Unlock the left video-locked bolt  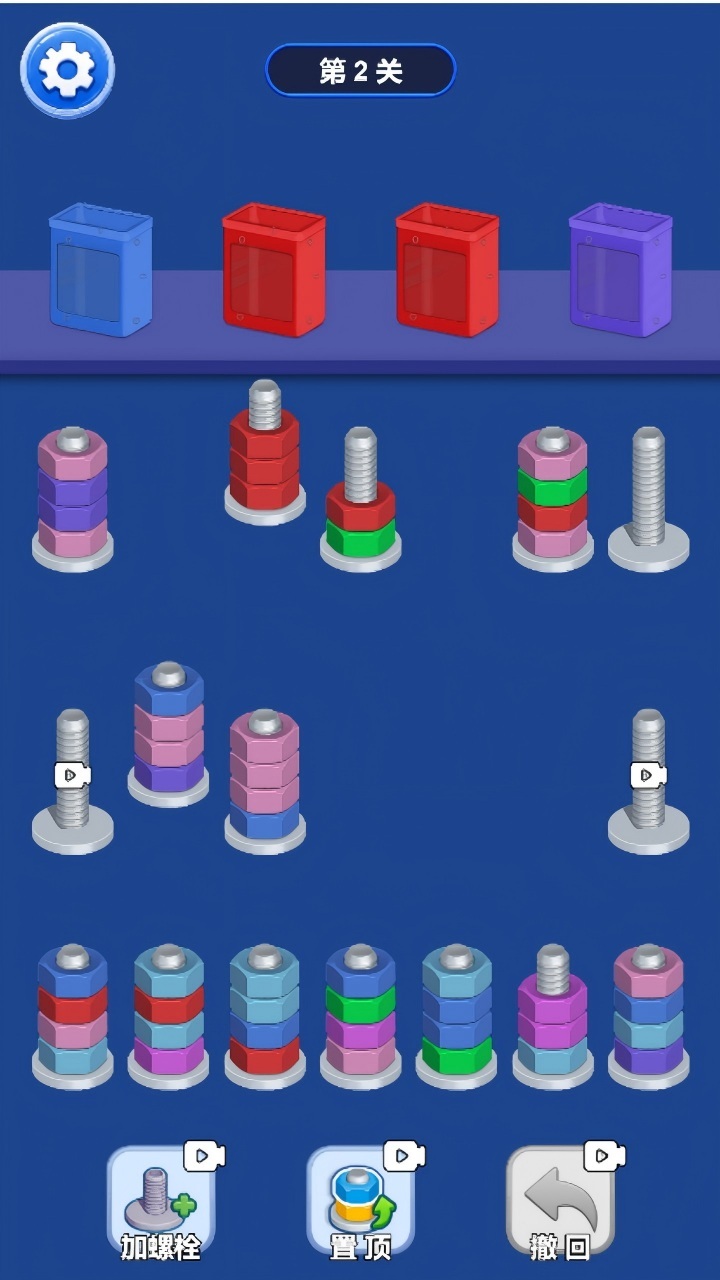pos(72,781)
